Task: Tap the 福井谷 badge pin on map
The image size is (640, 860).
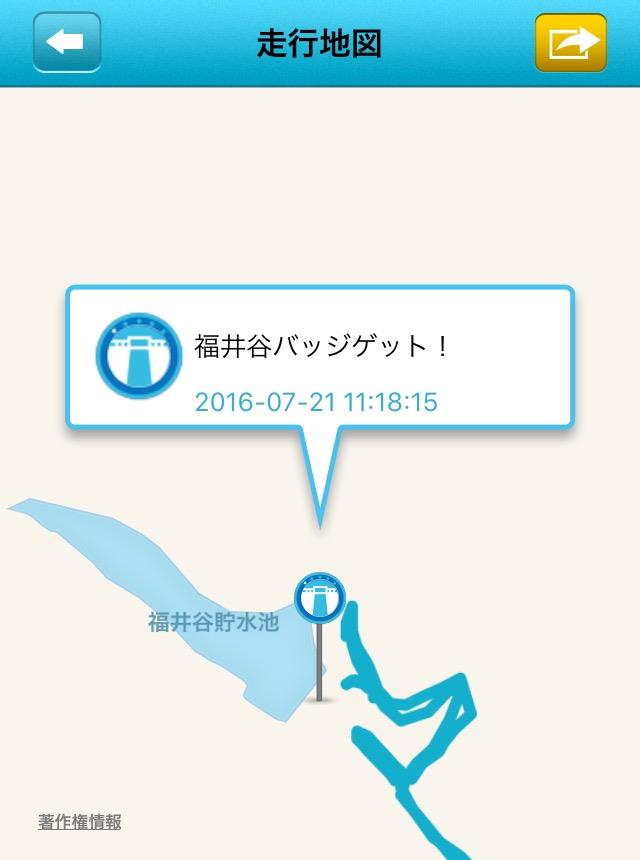Action: 320,599
